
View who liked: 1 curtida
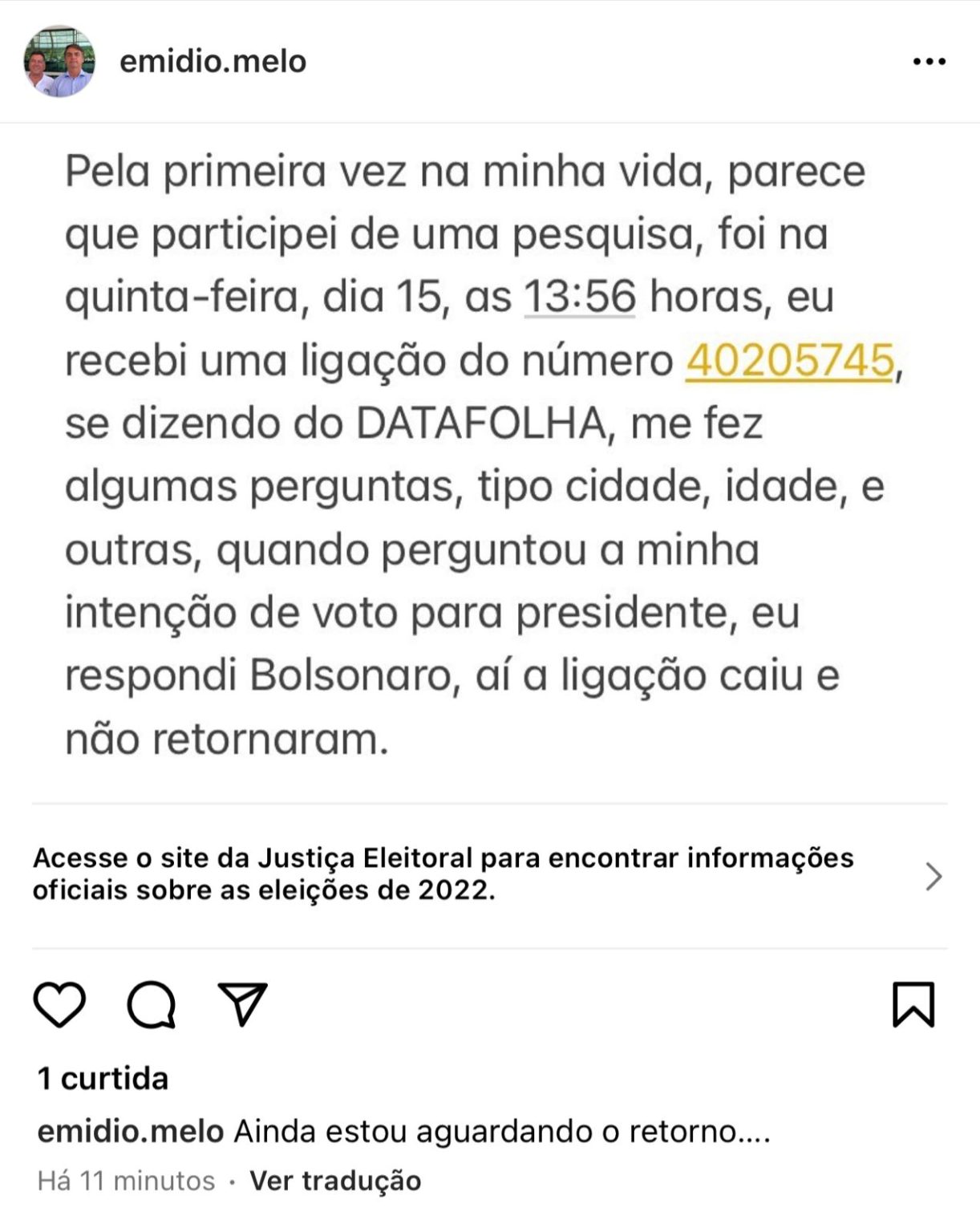[x=103, y=1079]
